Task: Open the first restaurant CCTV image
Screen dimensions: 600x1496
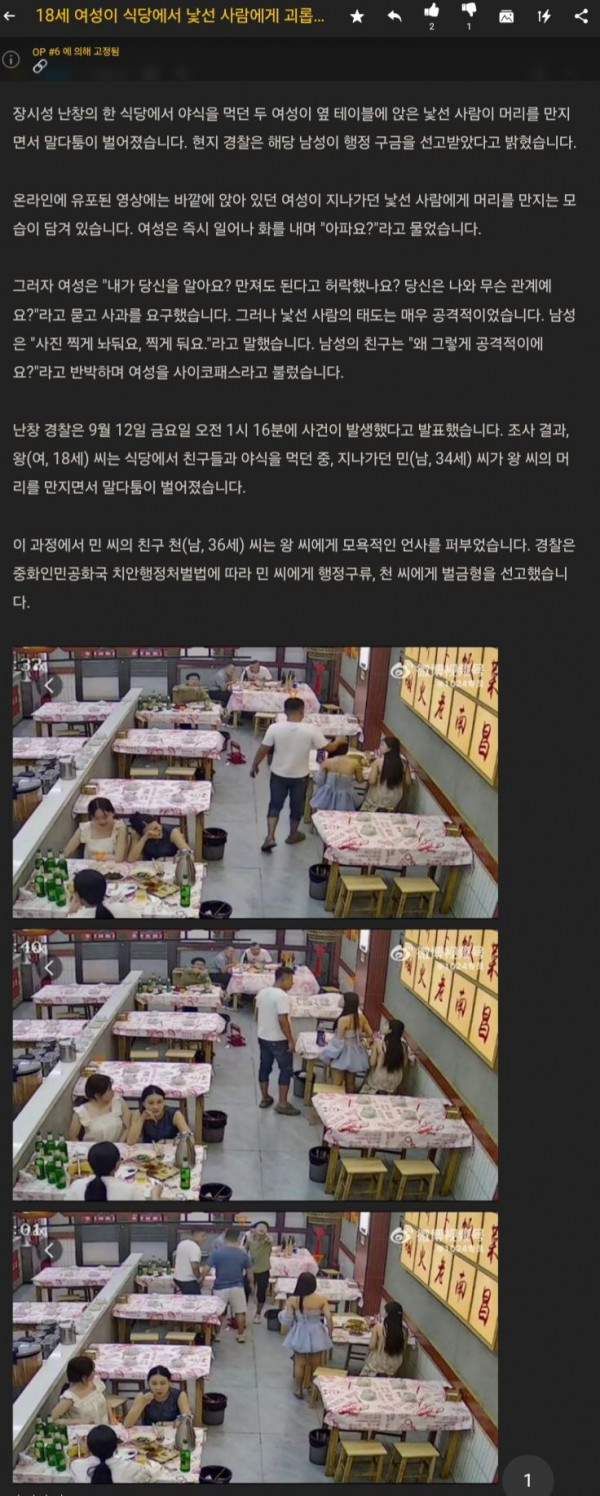Action: pyautogui.click(x=255, y=782)
